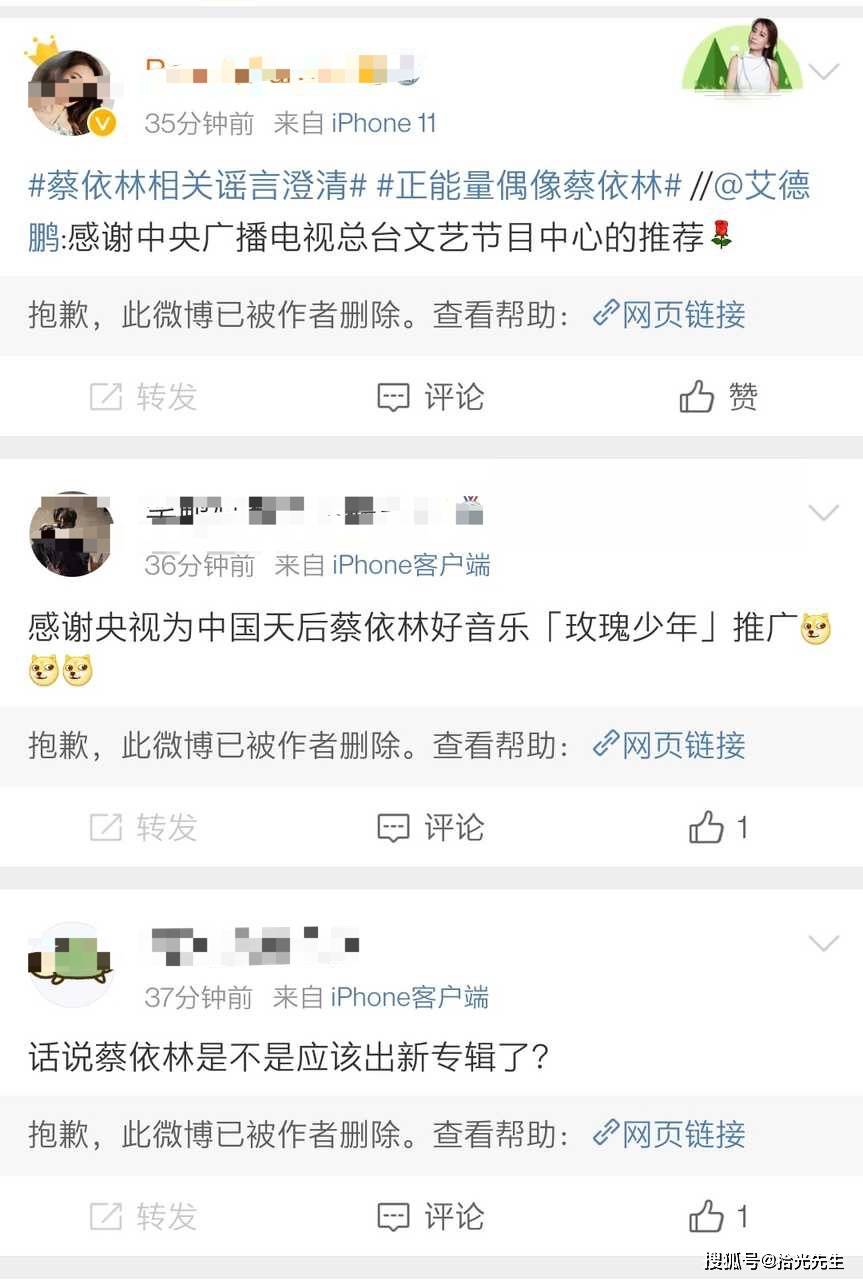Like the 话说蔡依林 新专辑 post
The height and width of the screenshot is (1280, 863).
[718, 1216]
